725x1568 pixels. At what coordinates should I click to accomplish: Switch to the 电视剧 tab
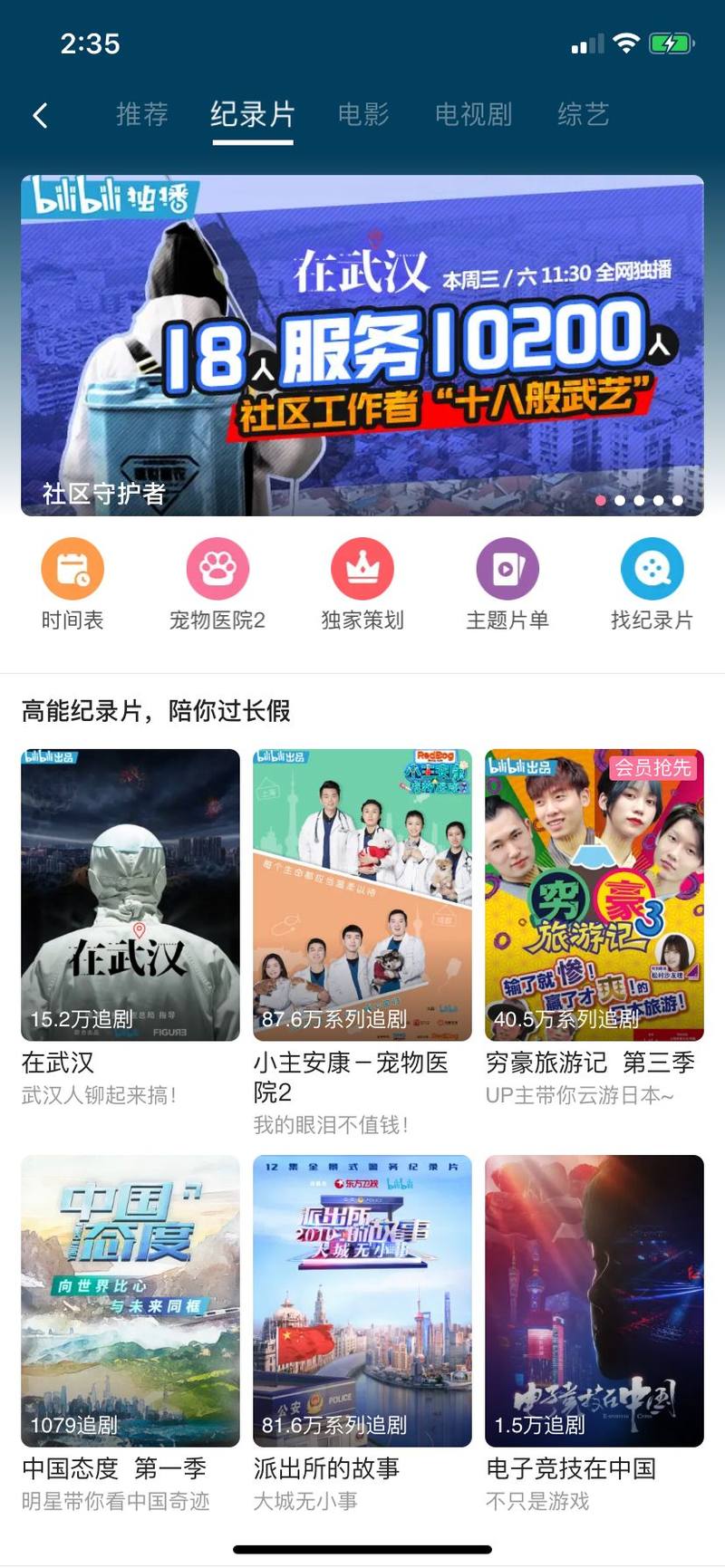click(x=473, y=114)
